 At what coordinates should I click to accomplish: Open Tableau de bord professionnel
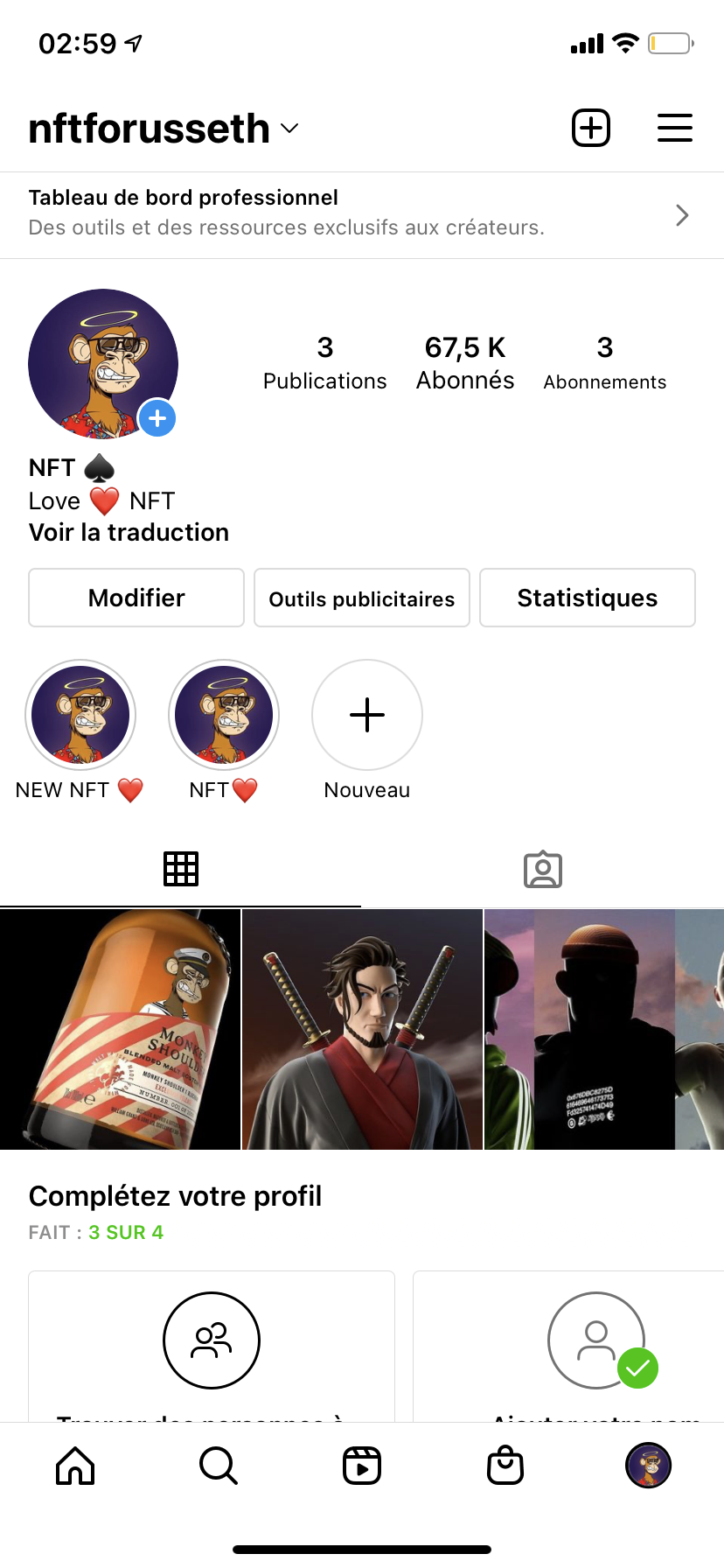pyautogui.click(x=362, y=214)
